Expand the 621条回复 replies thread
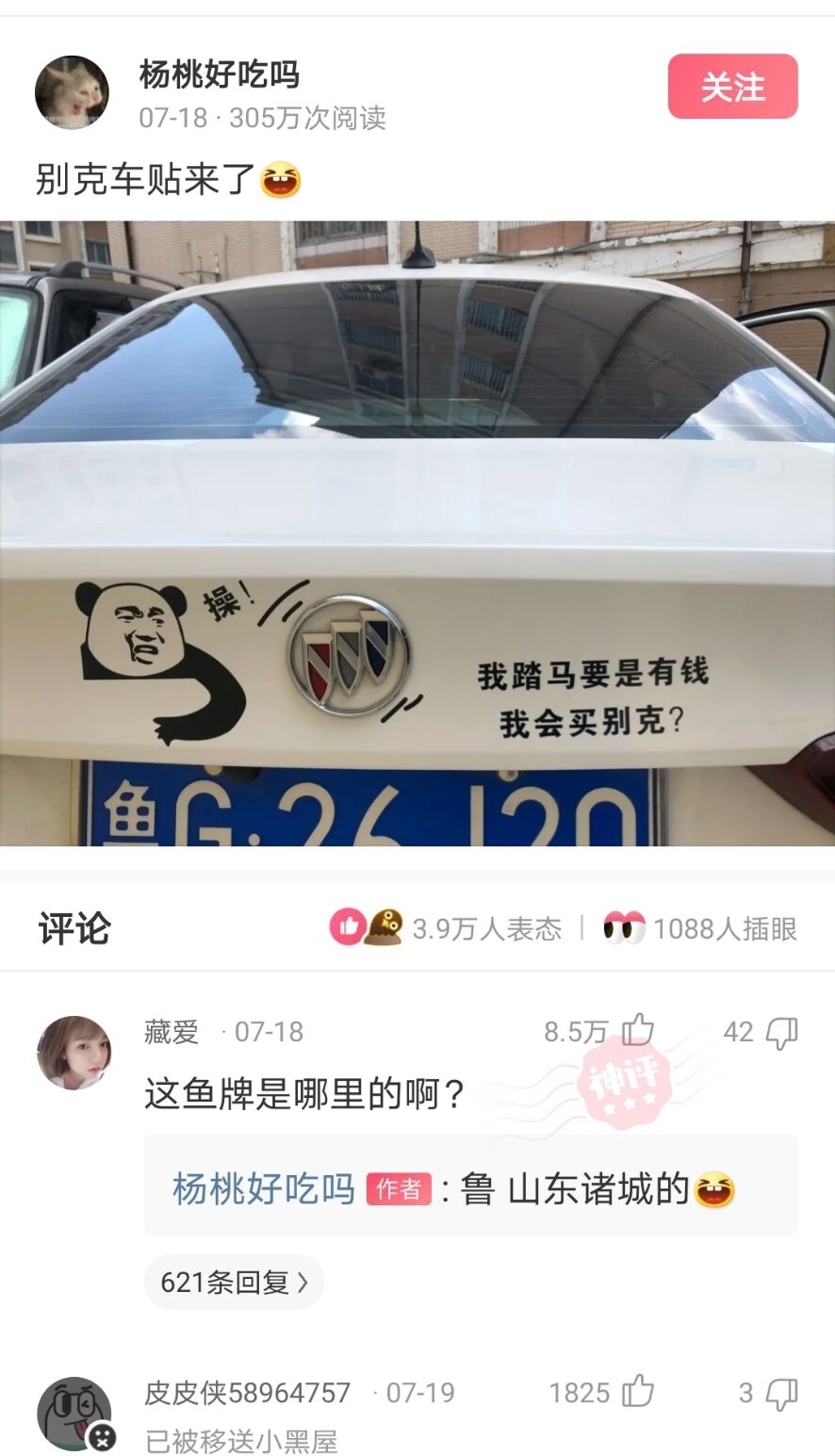Viewport: 835px width, 1456px height. pos(232,1282)
